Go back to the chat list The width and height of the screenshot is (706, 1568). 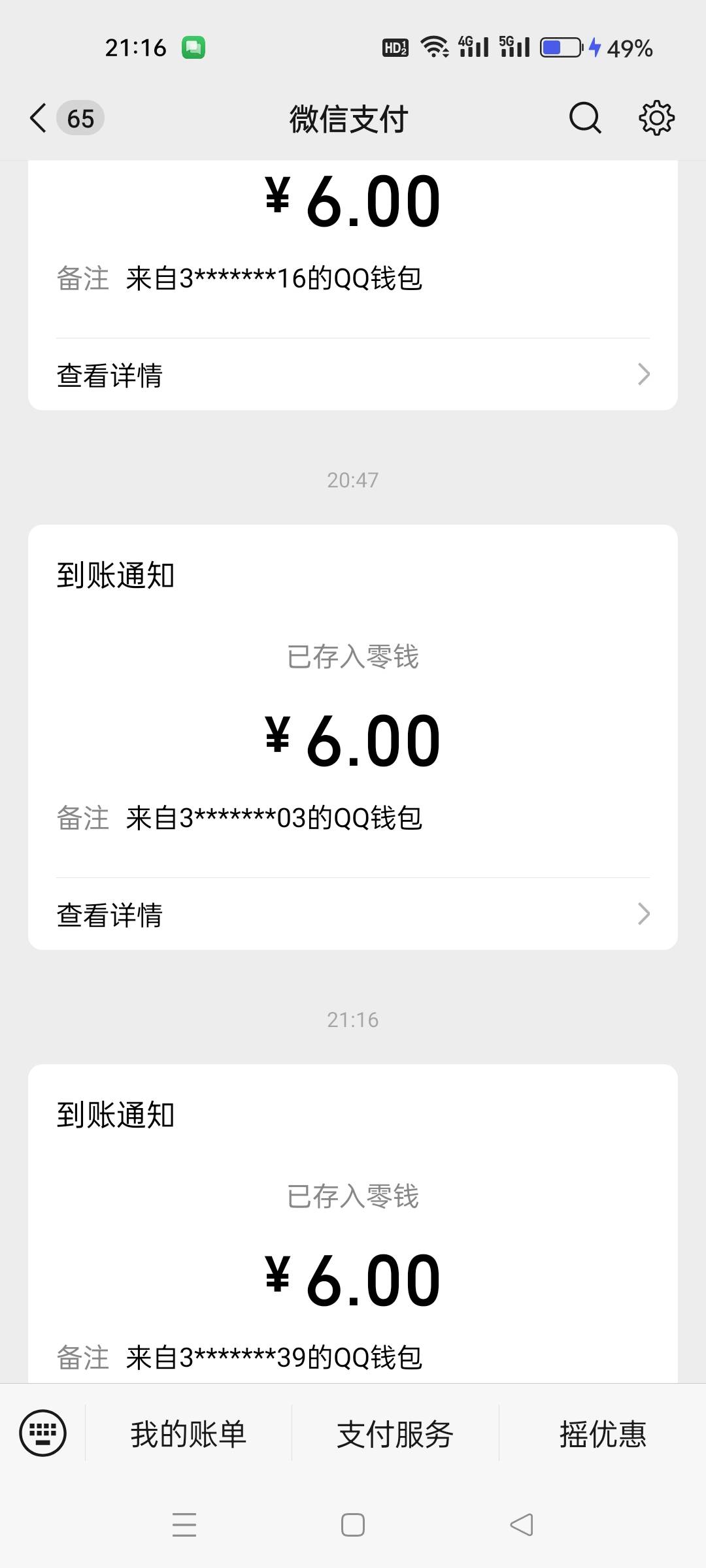pyautogui.click(x=39, y=118)
